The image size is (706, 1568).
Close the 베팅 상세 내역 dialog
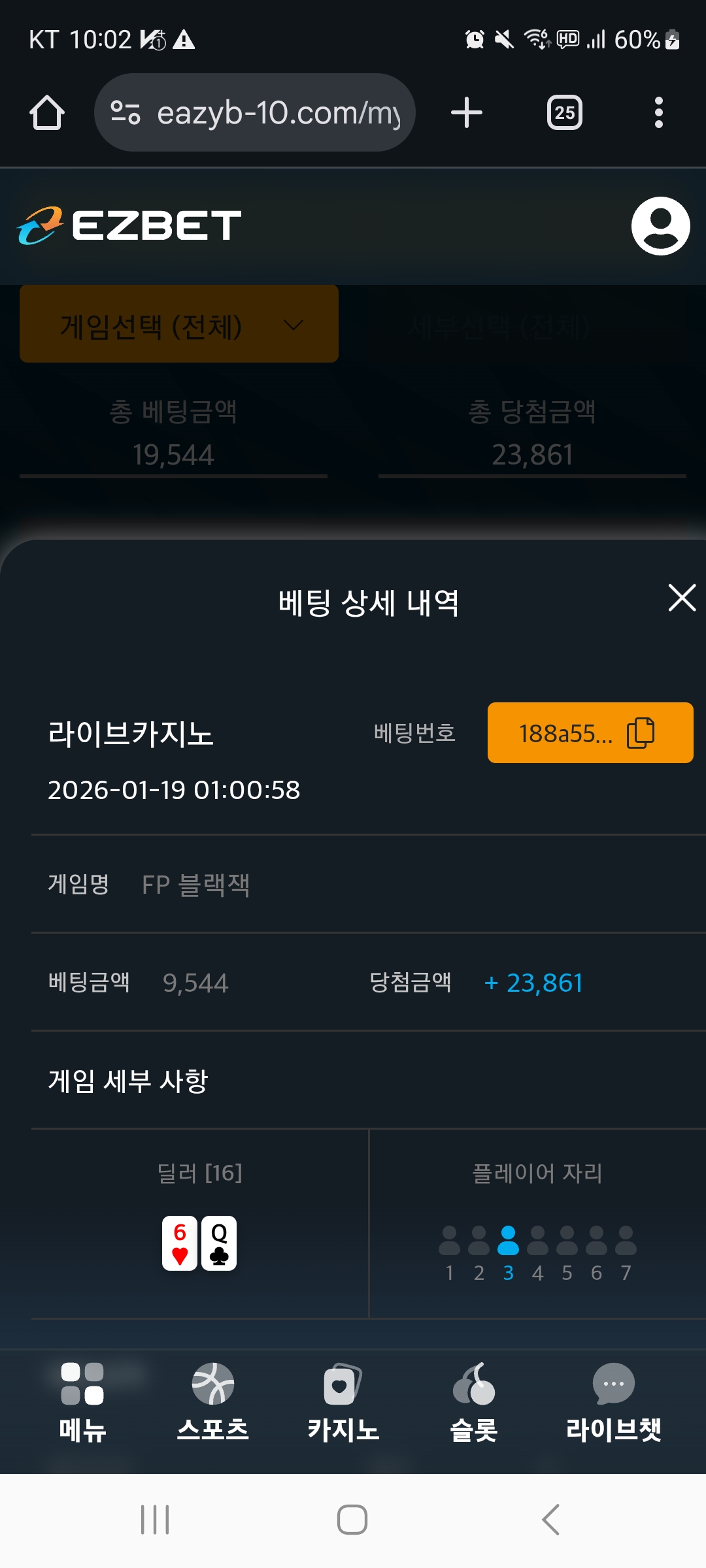pos(682,598)
